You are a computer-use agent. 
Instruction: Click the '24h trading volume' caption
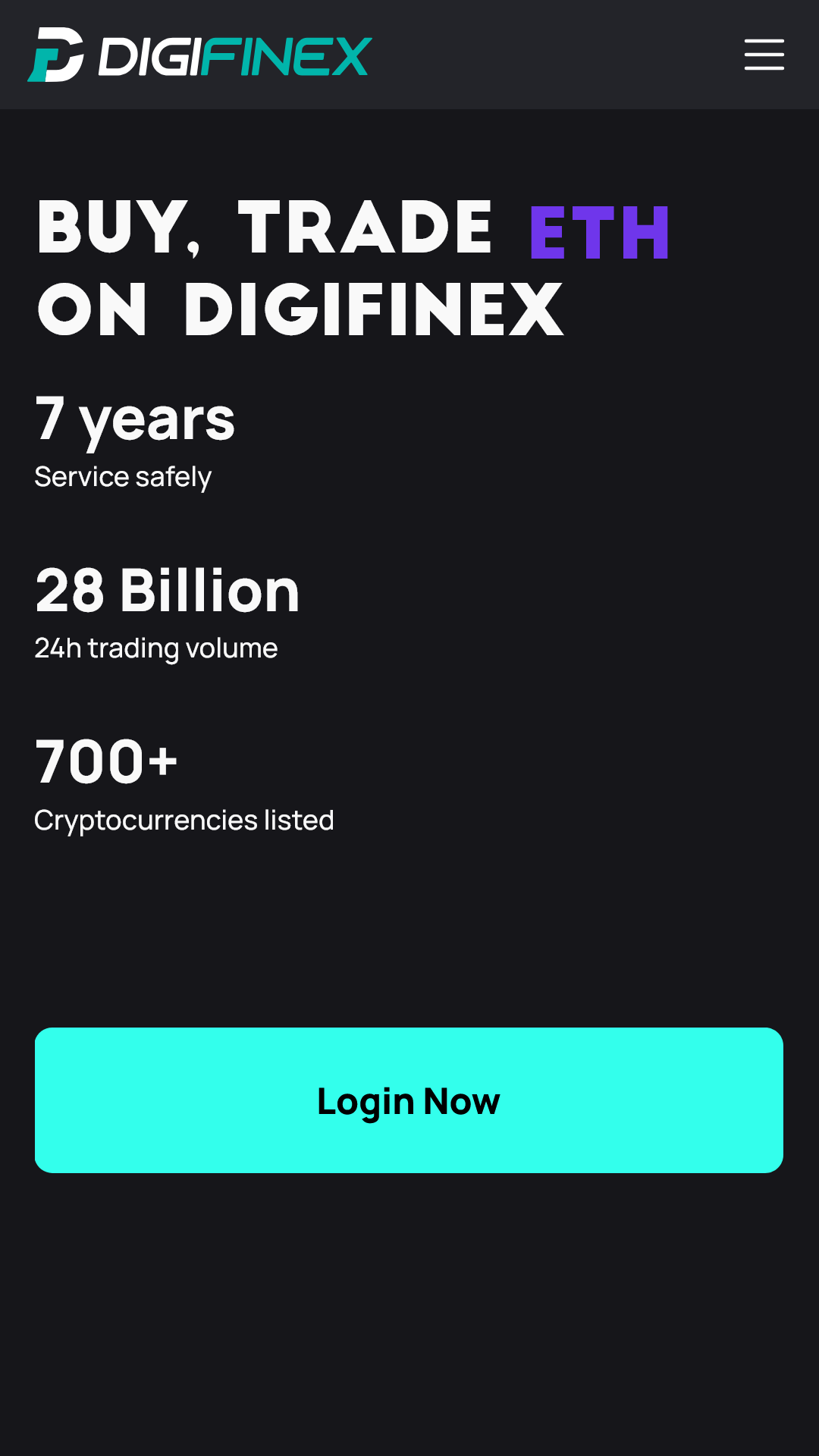pos(156,648)
